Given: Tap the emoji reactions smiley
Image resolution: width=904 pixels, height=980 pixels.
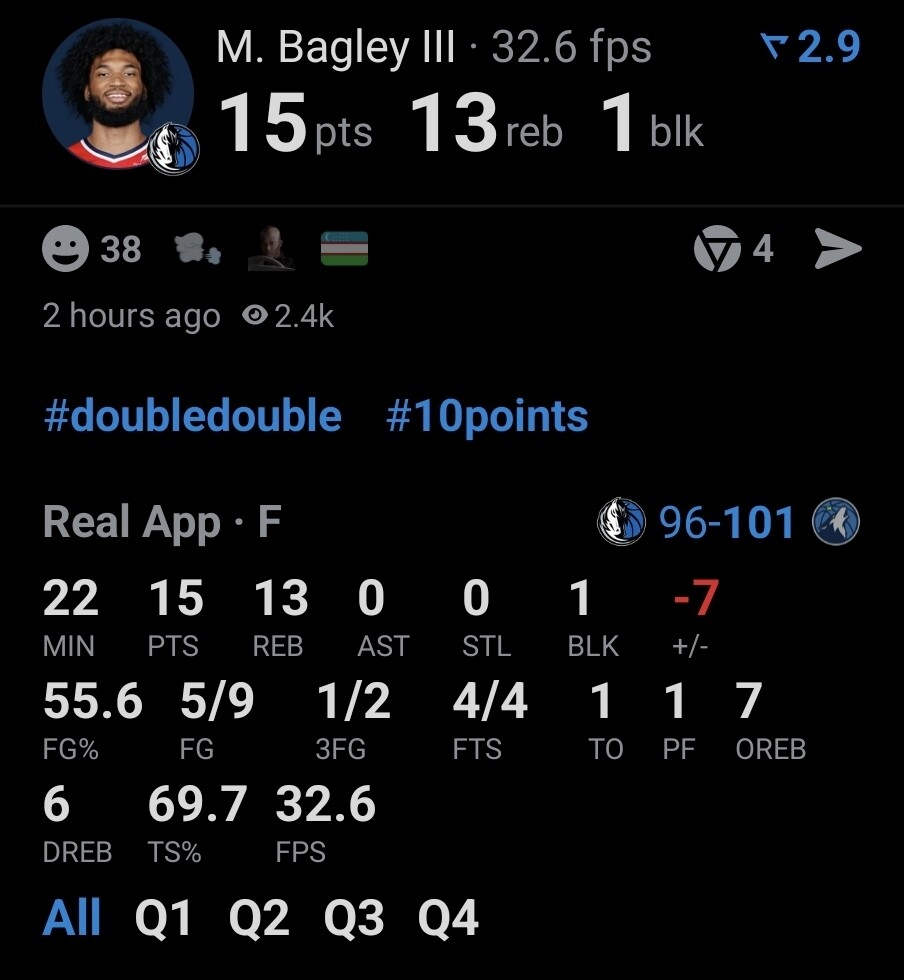Looking at the screenshot, I should click(x=66, y=248).
